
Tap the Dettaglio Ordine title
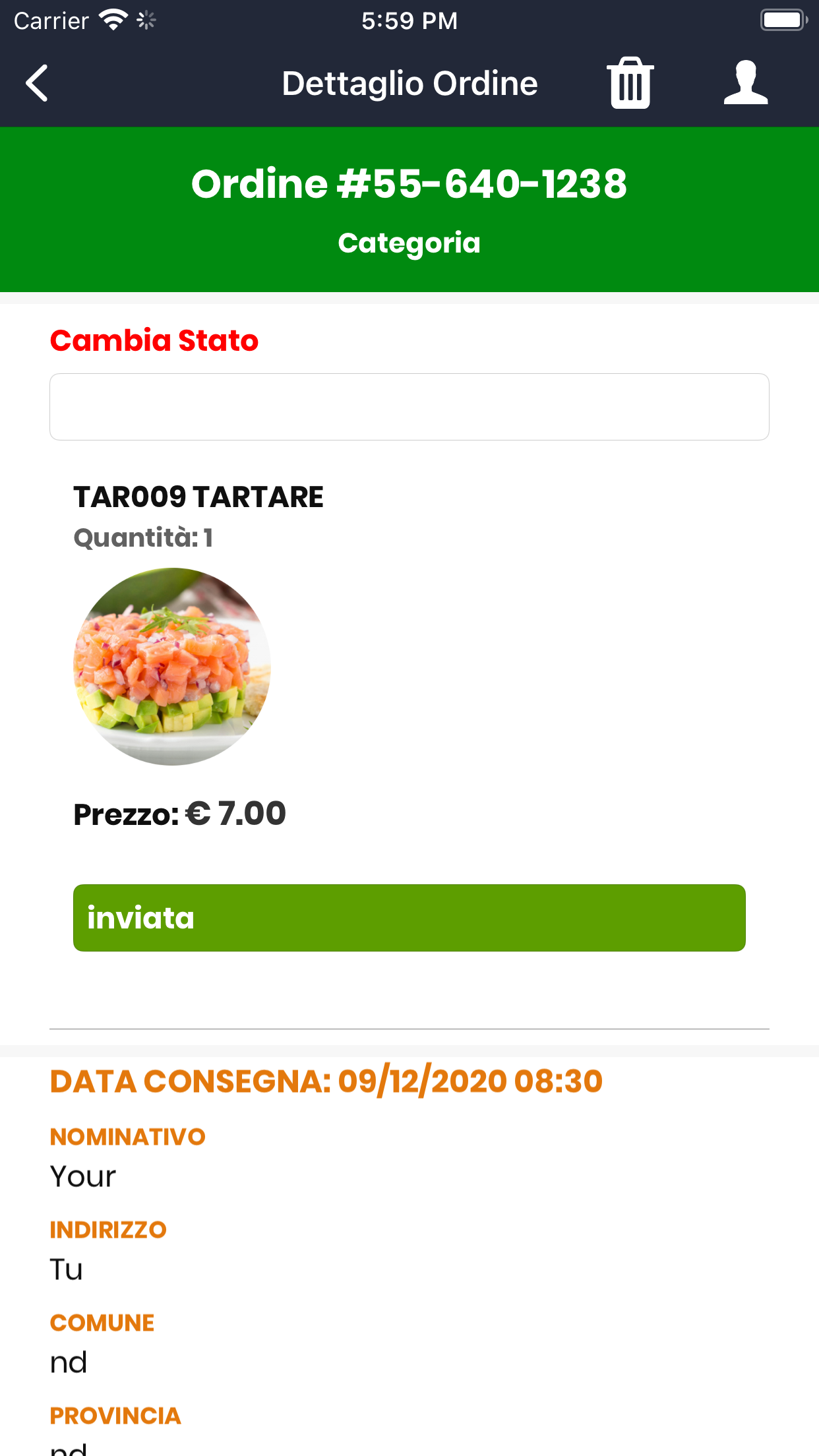pyautogui.click(x=409, y=82)
